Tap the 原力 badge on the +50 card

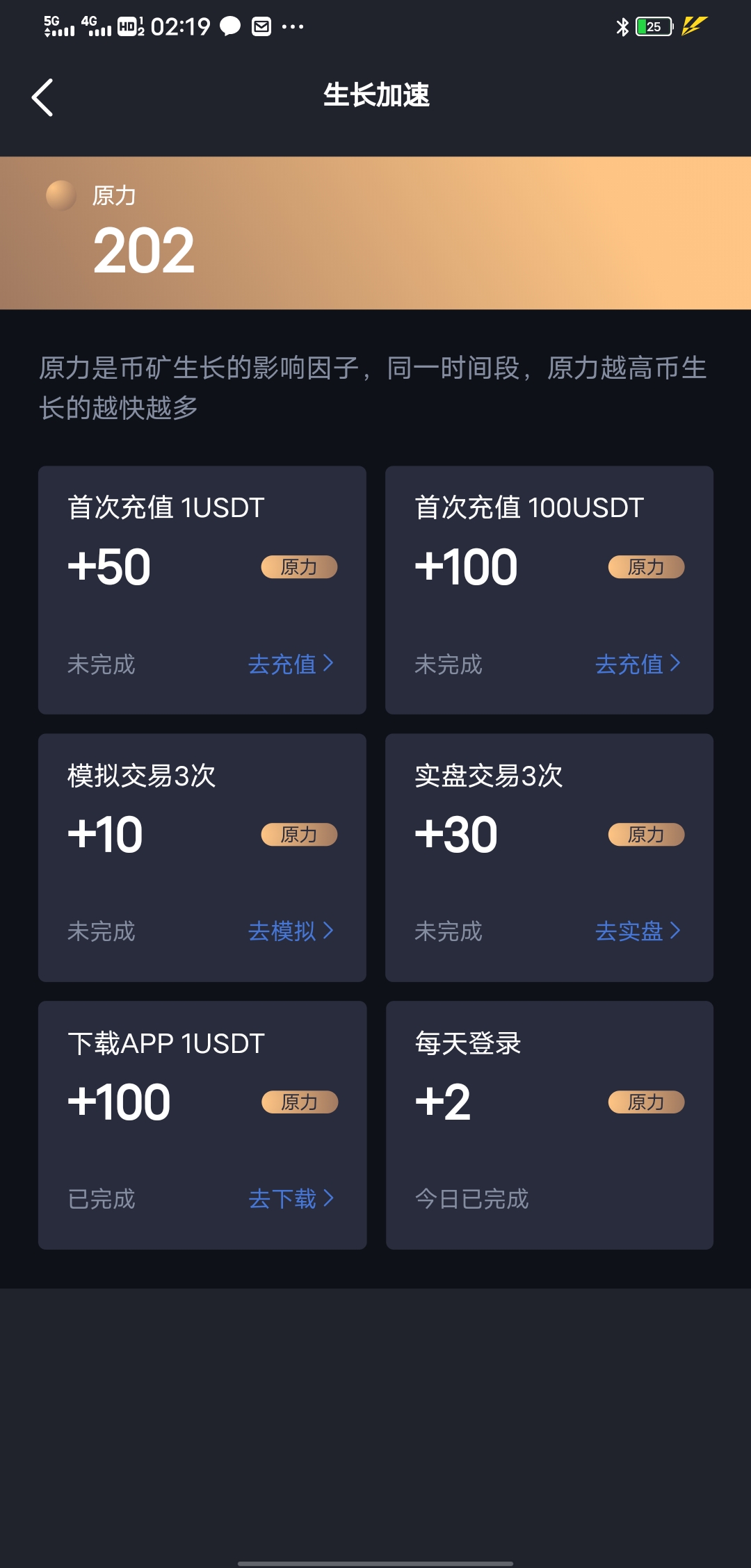point(300,566)
